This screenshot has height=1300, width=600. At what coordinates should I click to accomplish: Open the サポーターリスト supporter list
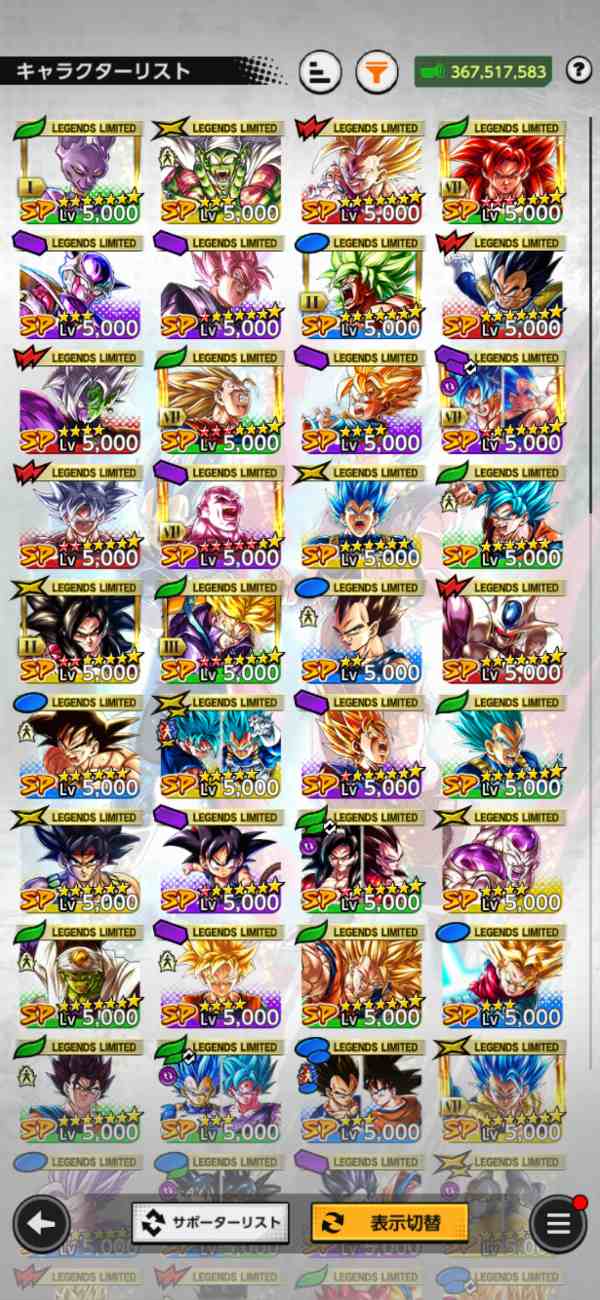210,1223
